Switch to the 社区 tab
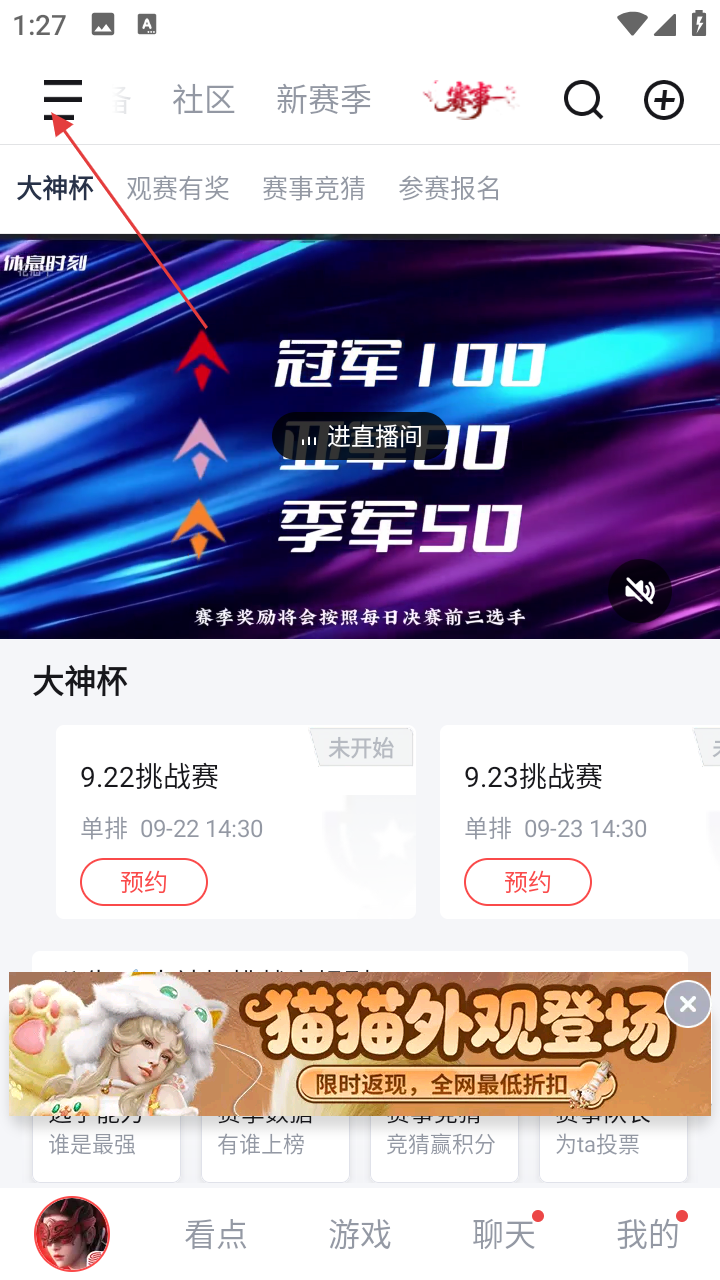The height and width of the screenshot is (1280, 720). point(203,100)
